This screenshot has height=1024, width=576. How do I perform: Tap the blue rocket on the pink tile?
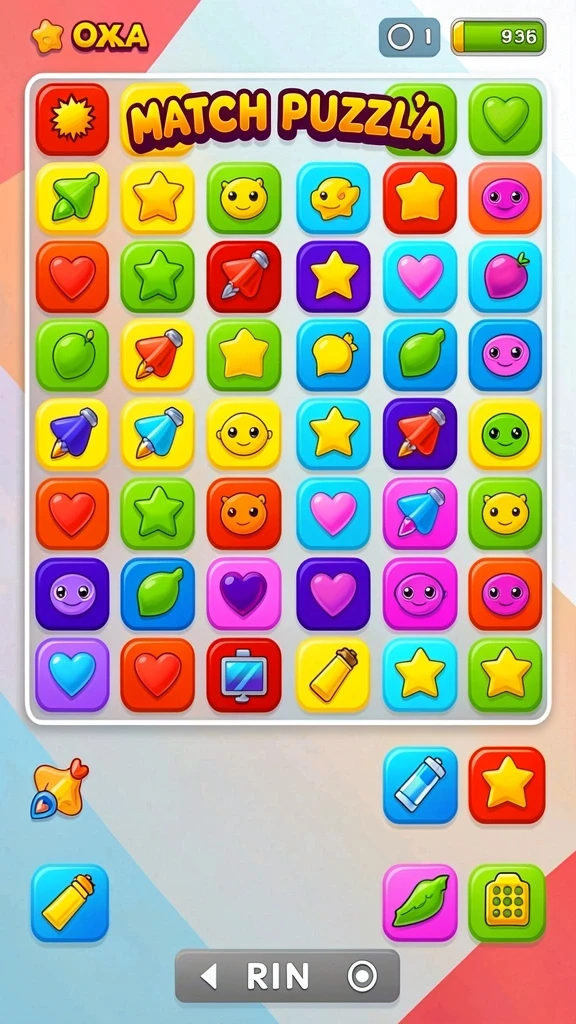point(420,514)
